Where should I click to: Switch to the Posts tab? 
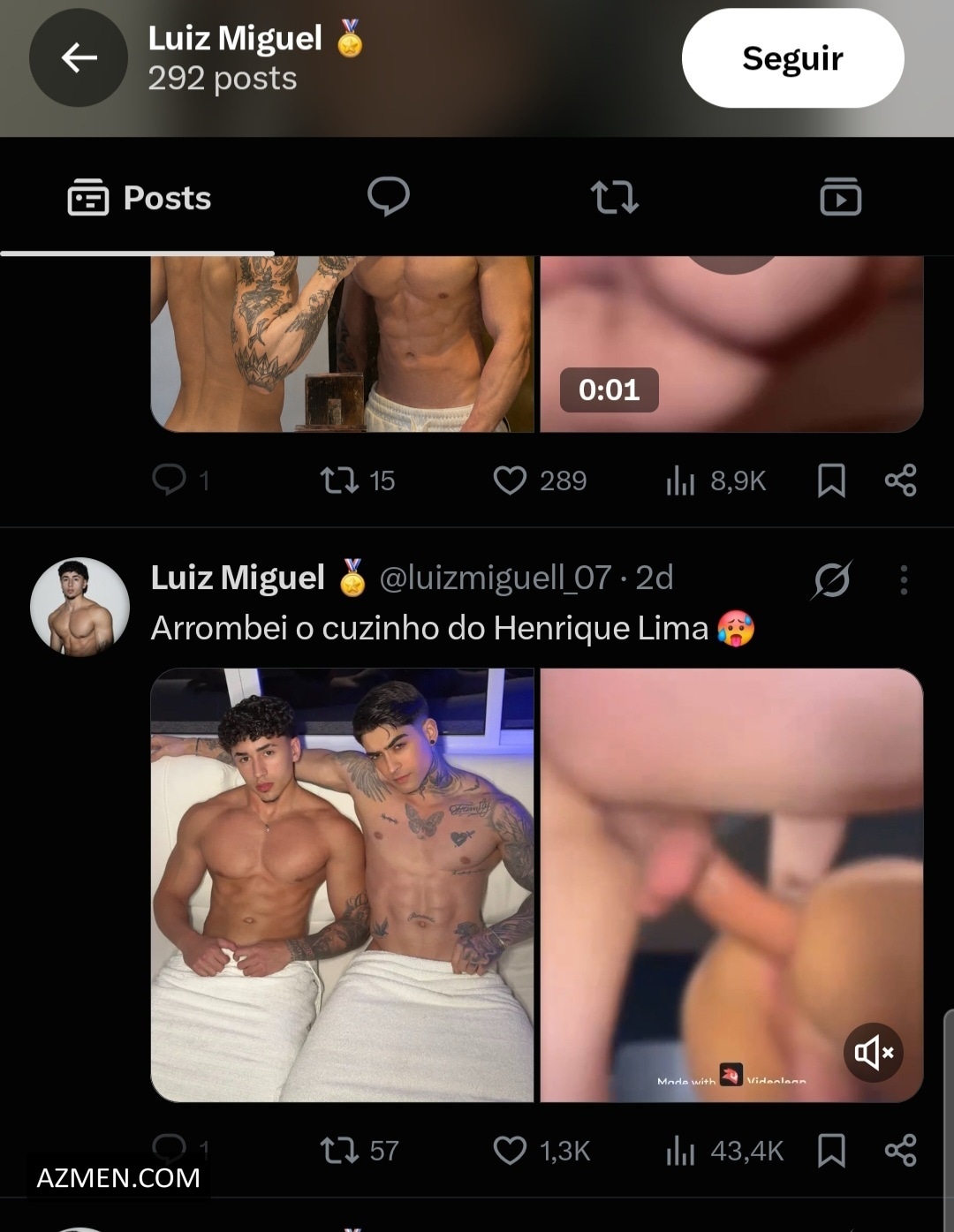pyautogui.click(x=140, y=198)
